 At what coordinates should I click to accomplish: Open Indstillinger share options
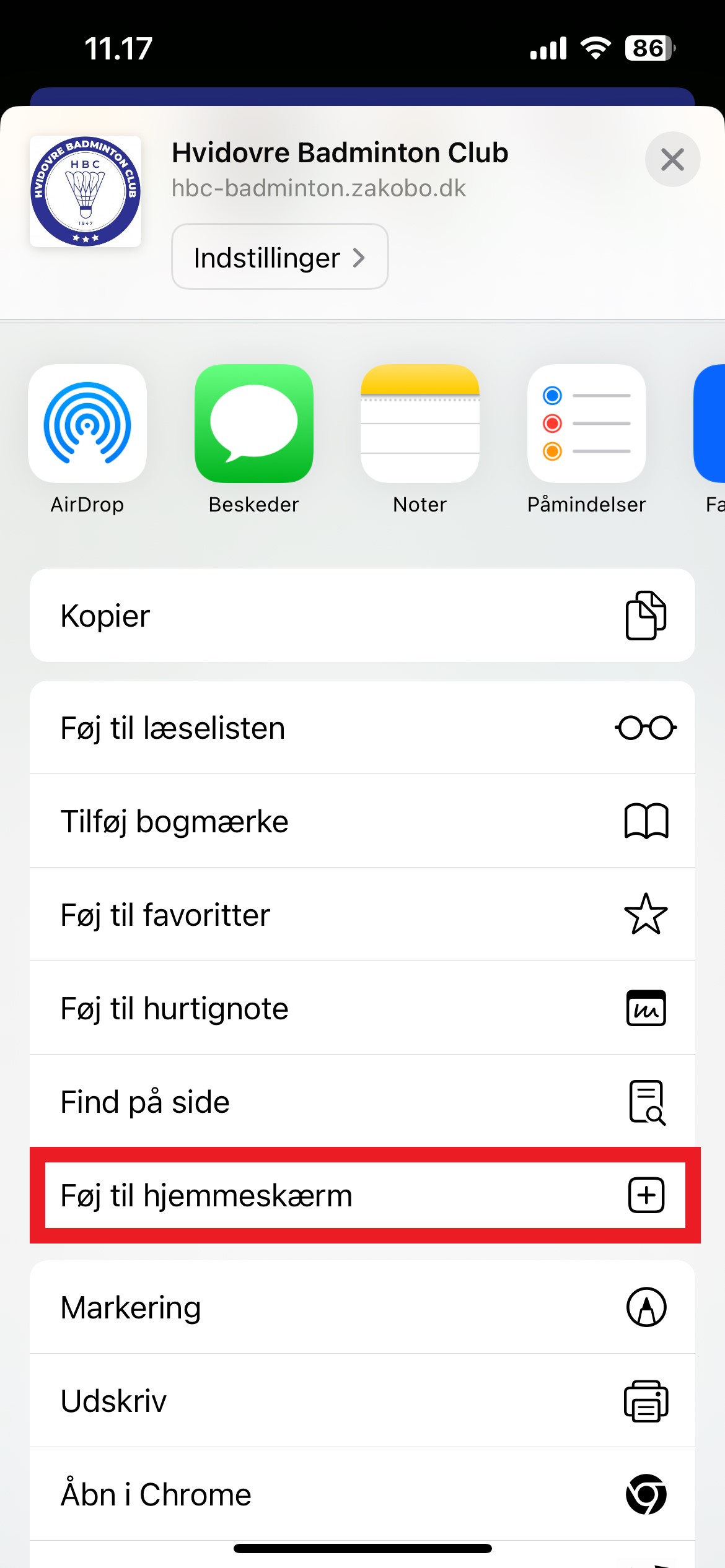tap(279, 257)
